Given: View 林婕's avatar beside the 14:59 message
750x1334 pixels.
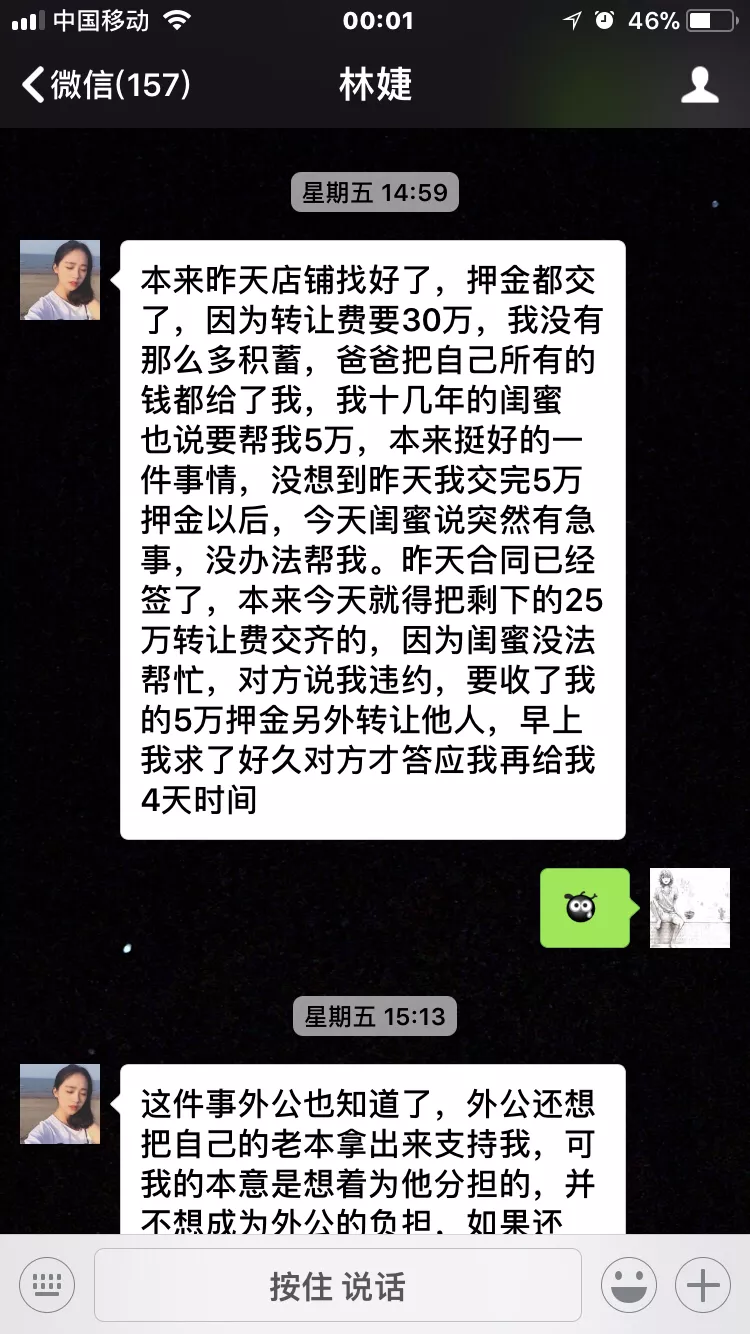Looking at the screenshot, I should [60, 280].
